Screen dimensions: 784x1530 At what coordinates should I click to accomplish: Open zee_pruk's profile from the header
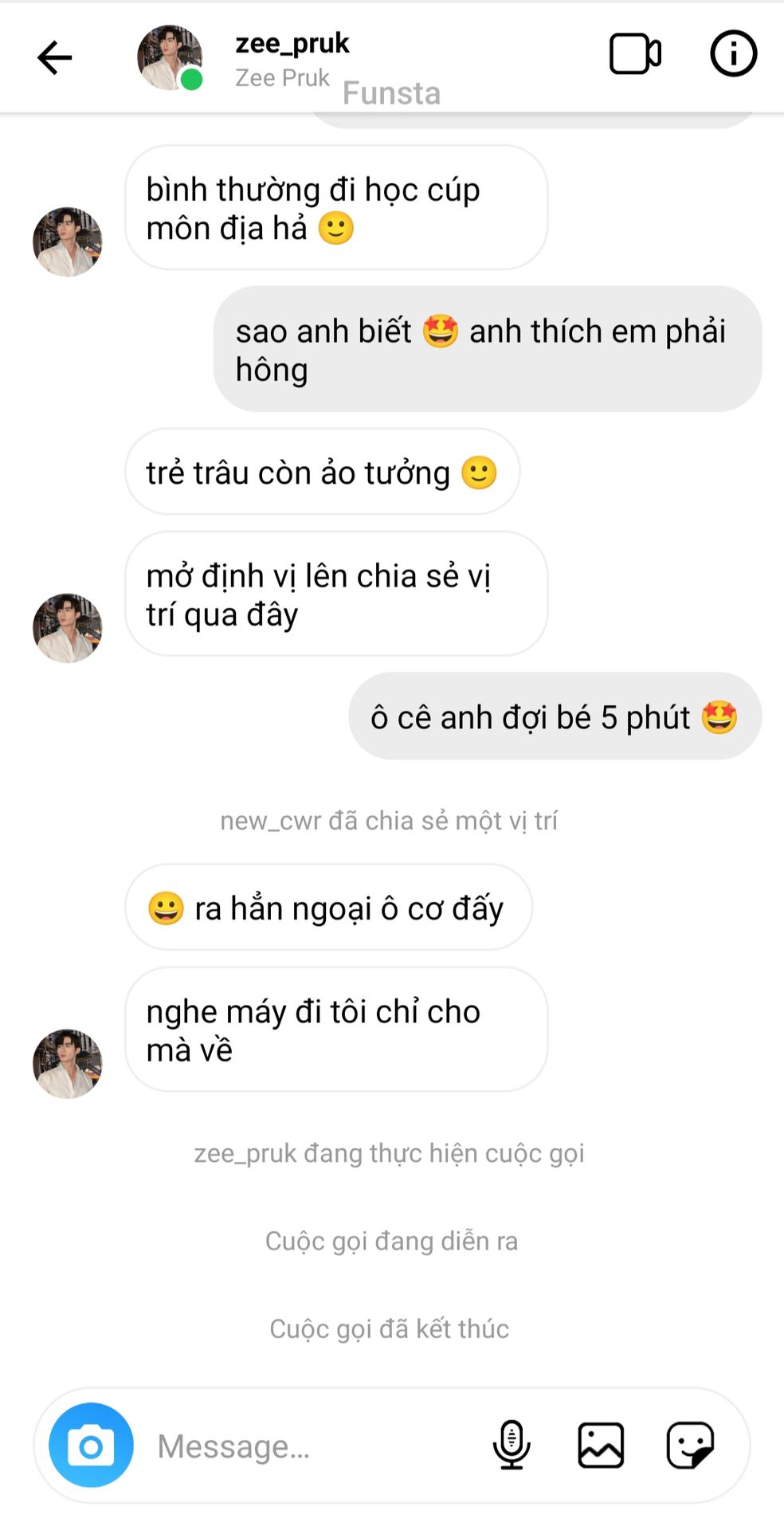[292, 57]
